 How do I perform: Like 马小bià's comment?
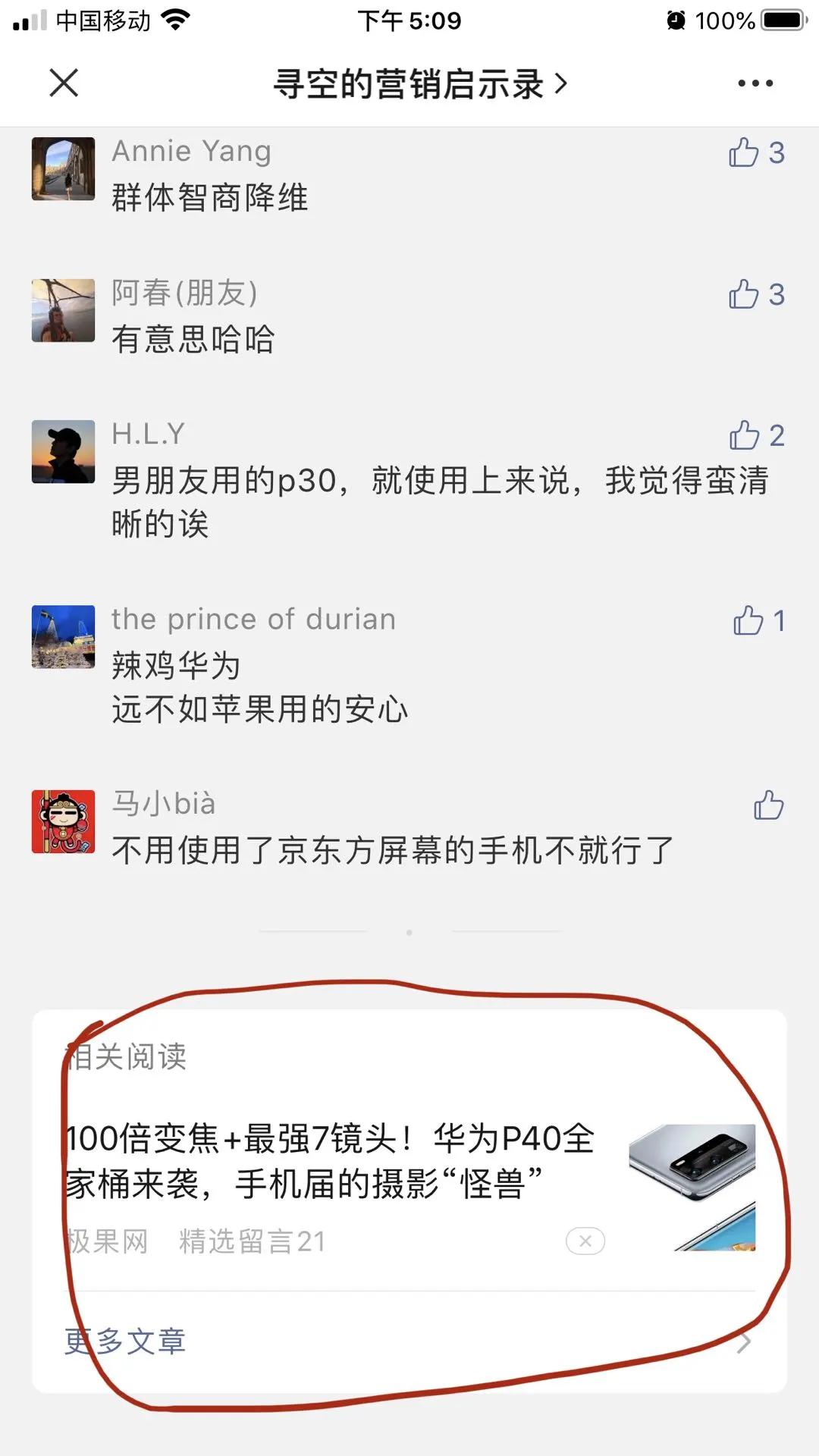click(768, 805)
